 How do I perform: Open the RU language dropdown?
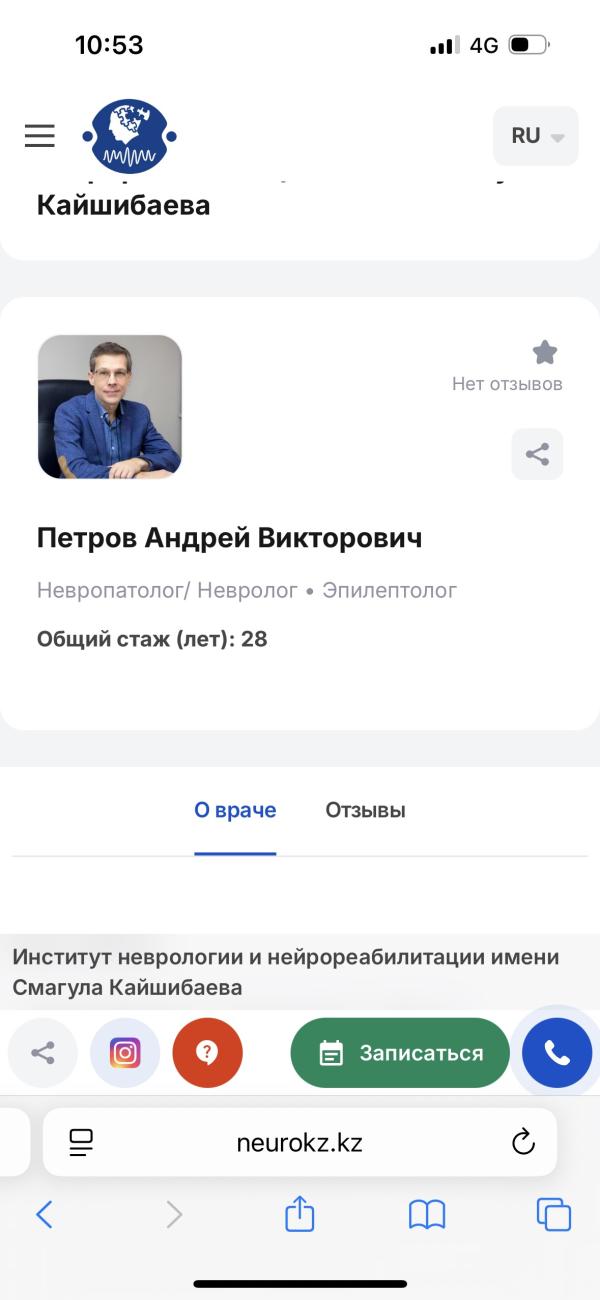[536, 136]
